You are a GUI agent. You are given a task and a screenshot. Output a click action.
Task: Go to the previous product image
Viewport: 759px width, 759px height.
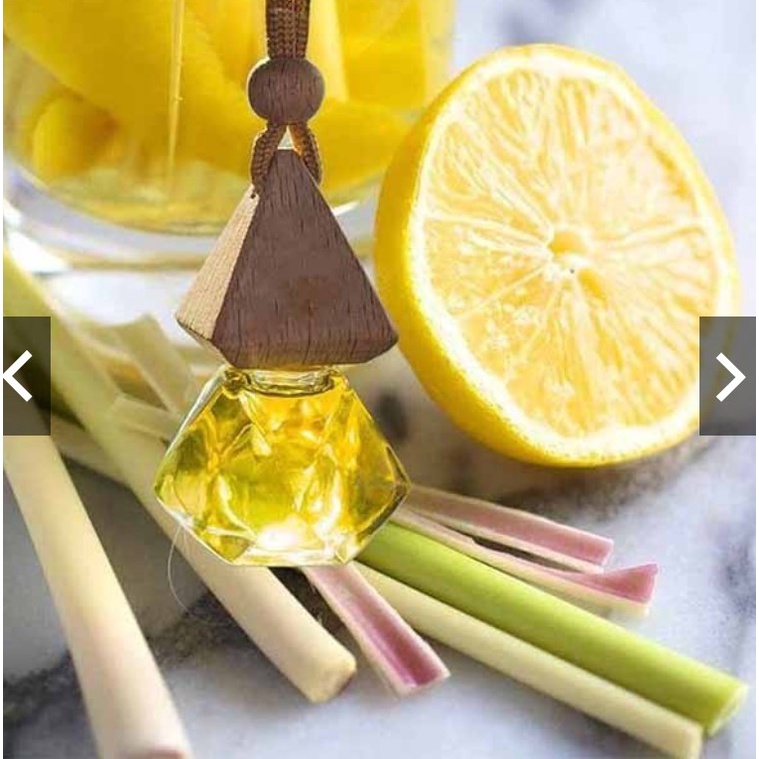[24, 376]
